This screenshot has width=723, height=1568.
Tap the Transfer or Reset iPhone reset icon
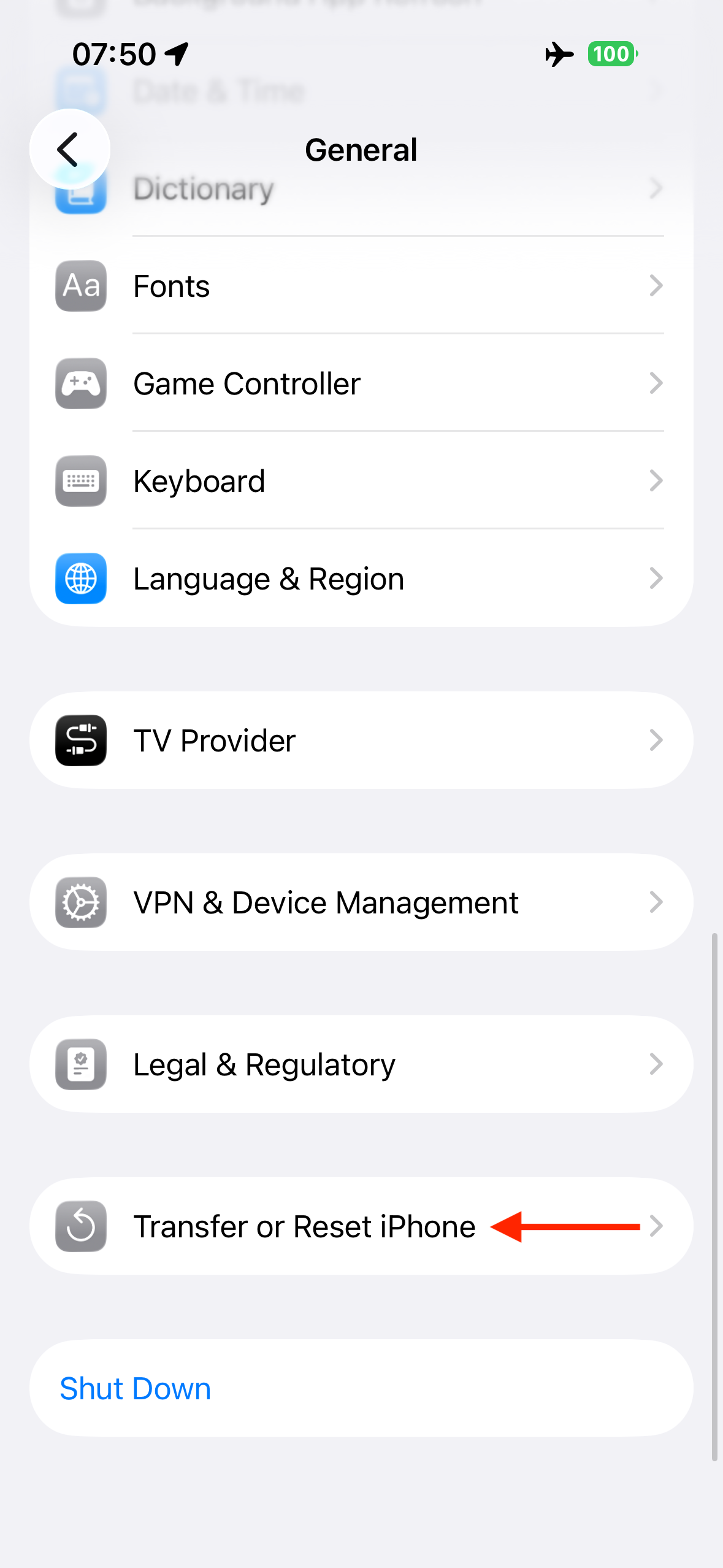click(80, 1226)
